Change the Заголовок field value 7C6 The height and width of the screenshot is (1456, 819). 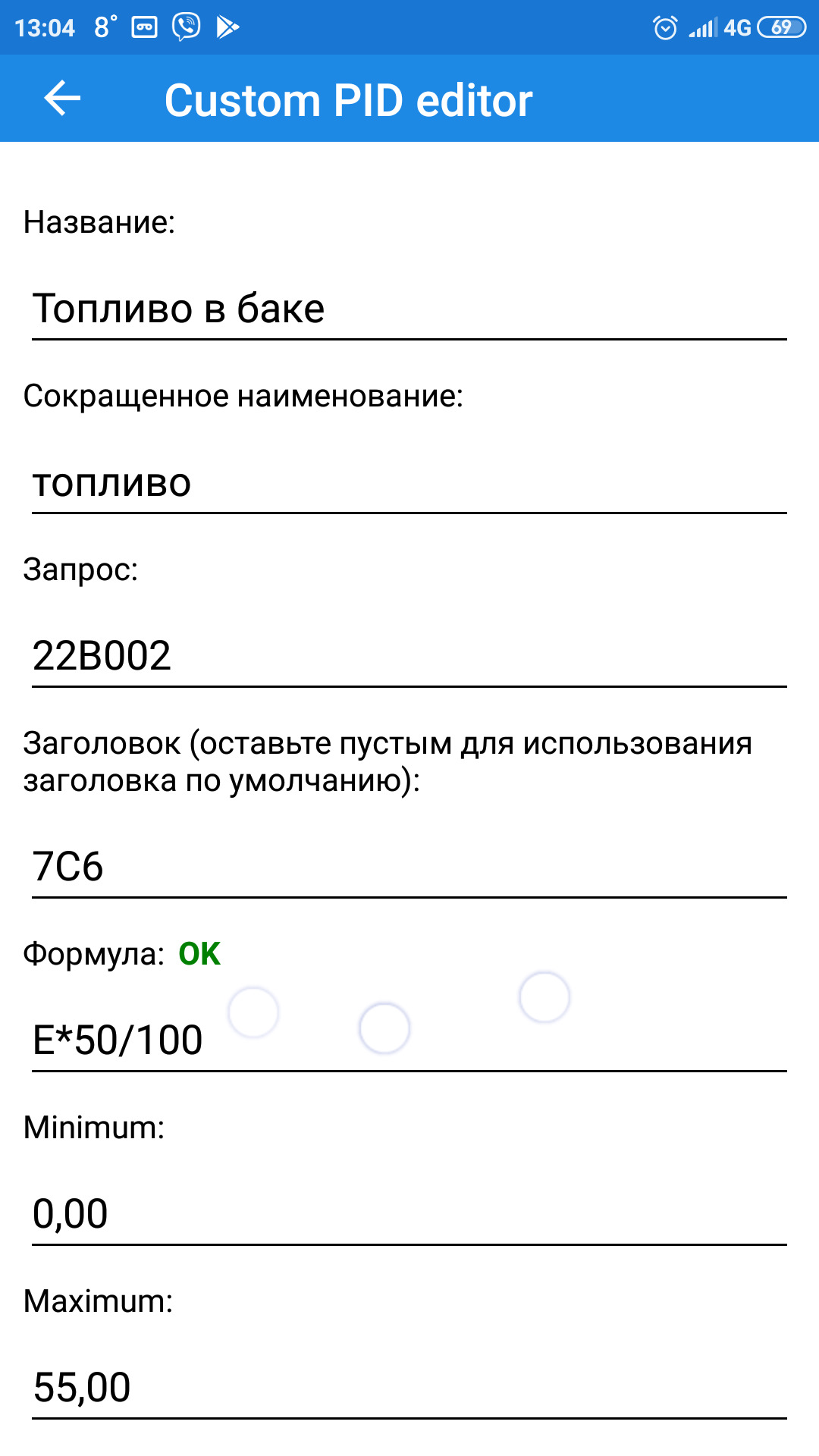408,867
